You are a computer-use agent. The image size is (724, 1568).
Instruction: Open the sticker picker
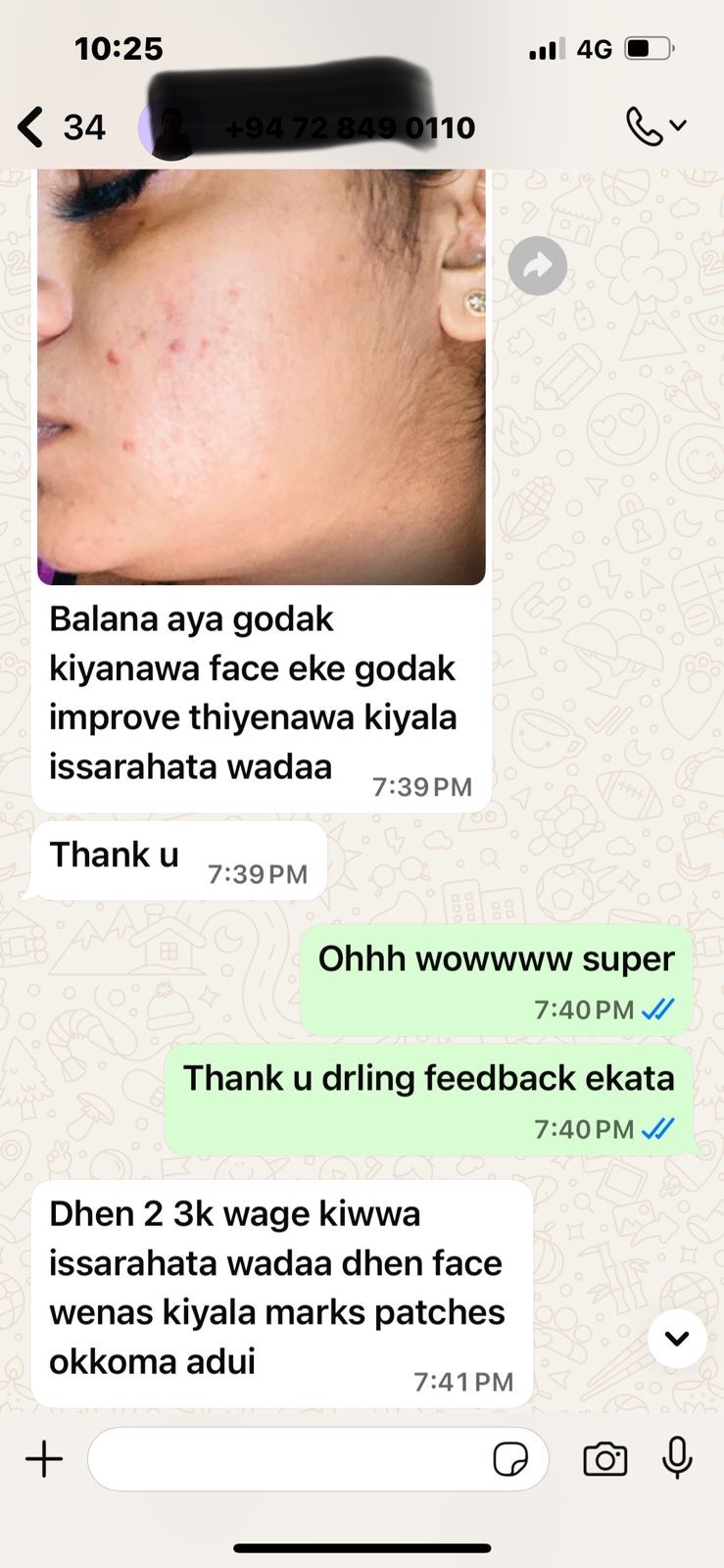[x=510, y=1459]
